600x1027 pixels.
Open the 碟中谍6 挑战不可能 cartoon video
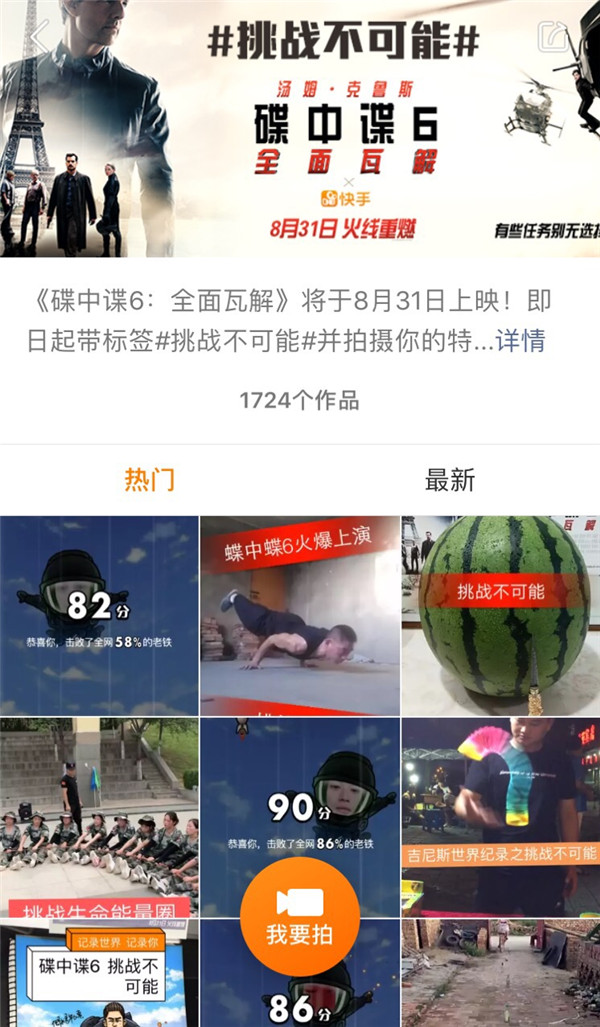[99, 975]
